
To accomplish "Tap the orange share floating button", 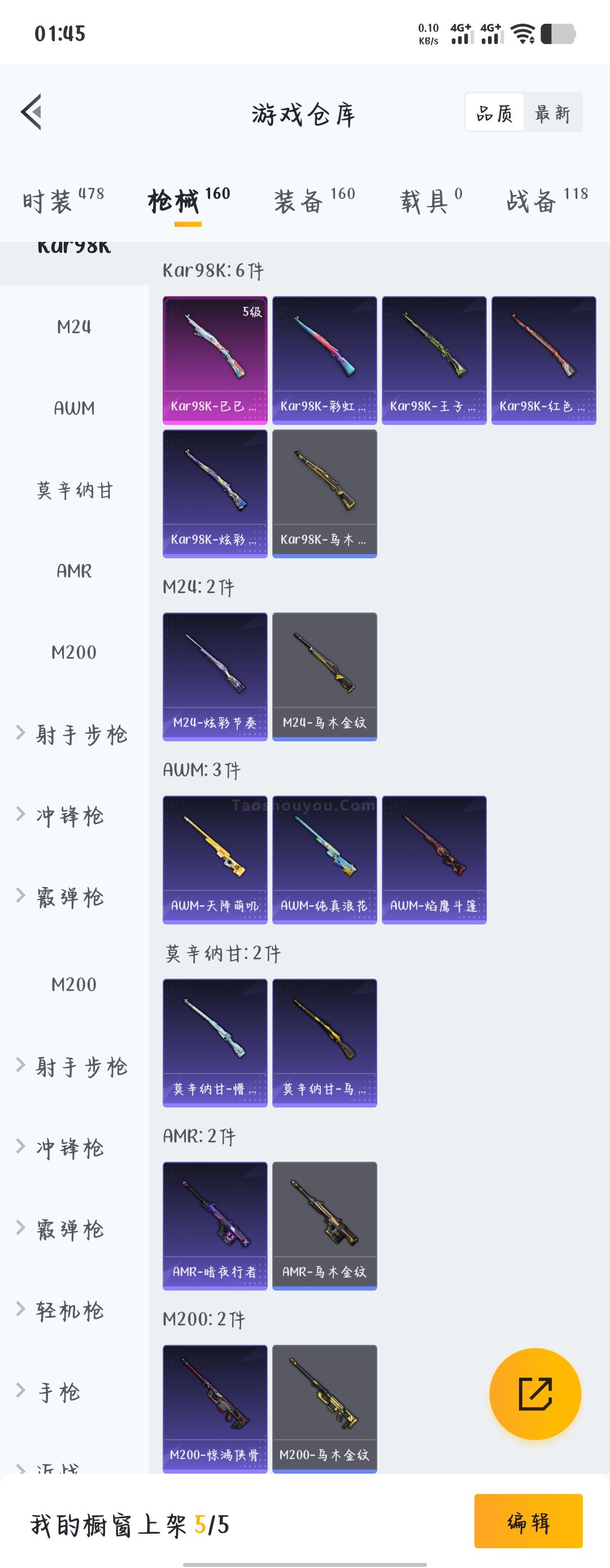I will 534,1393.
